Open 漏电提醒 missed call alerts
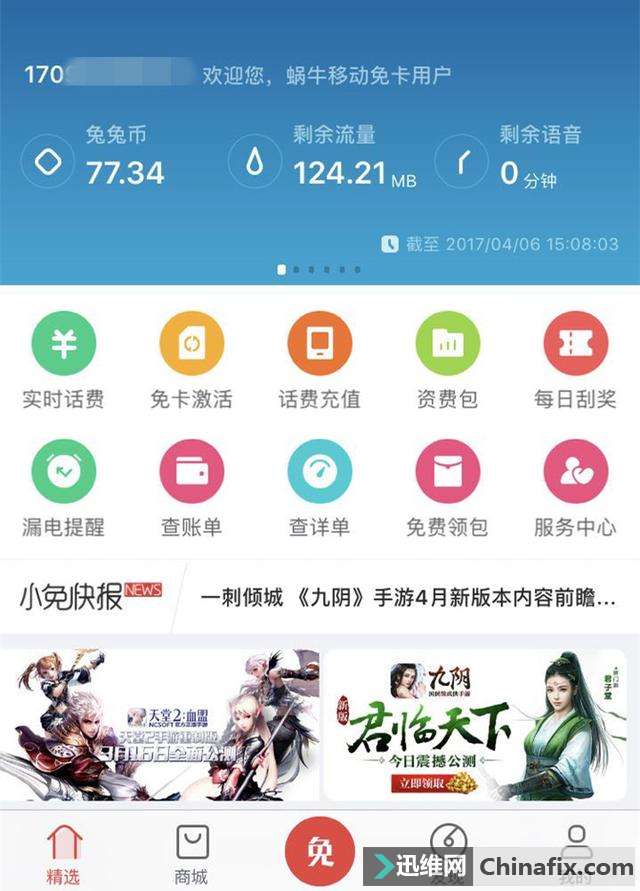Screen dimensions: 640x891 [x=64, y=472]
